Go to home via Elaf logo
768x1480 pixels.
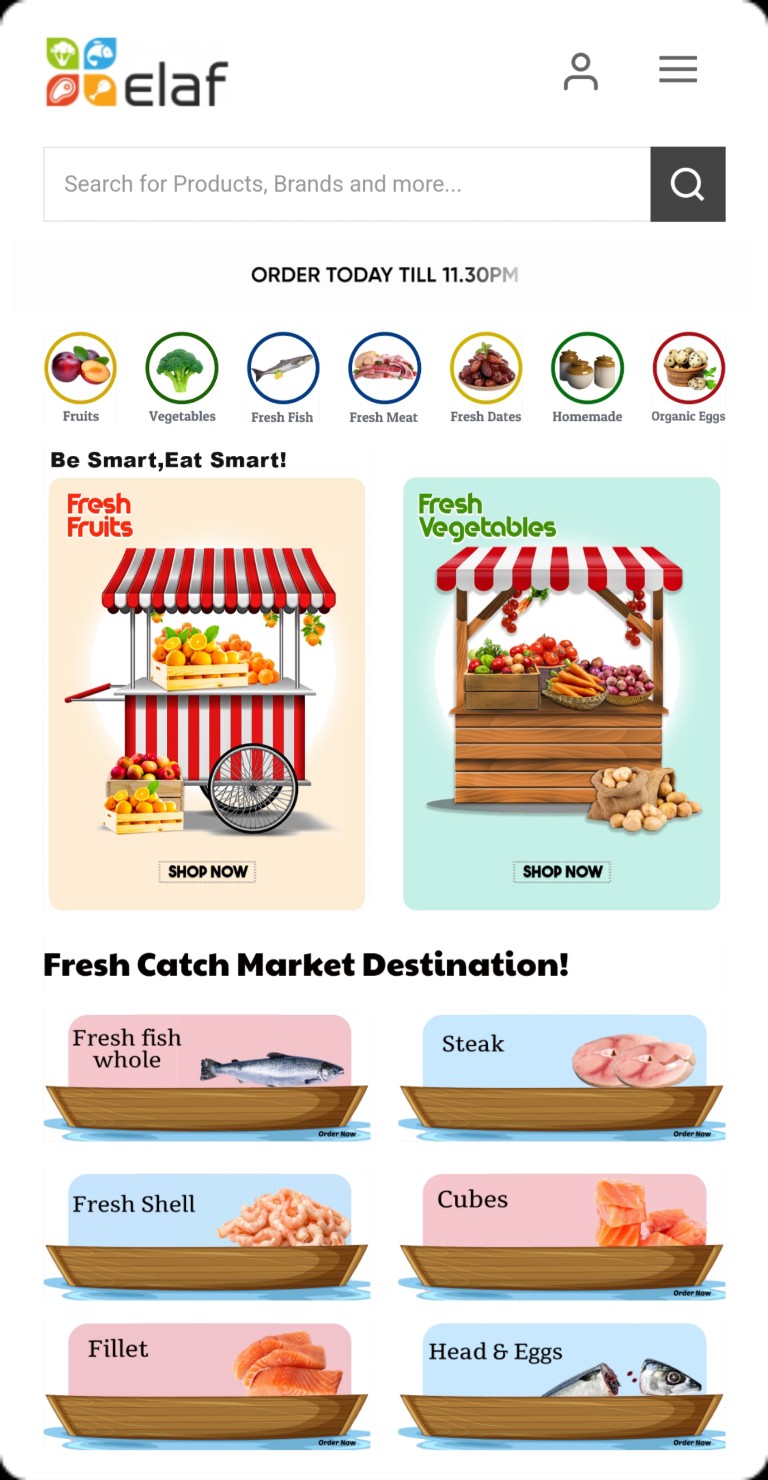point(137,72)
